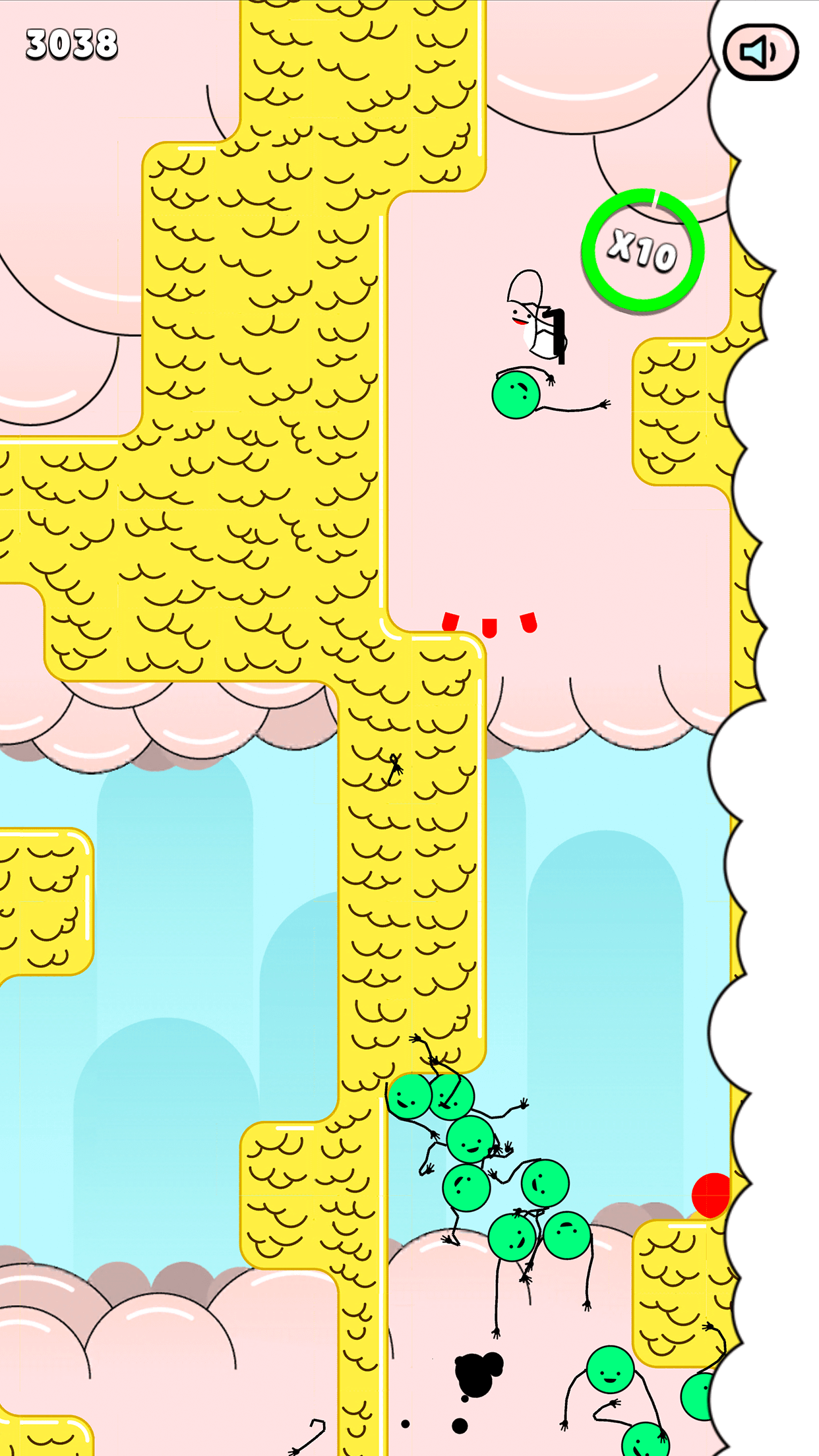Mute the game sound
The height and width of the screenshot is (1456, 819).
[760, 52]
